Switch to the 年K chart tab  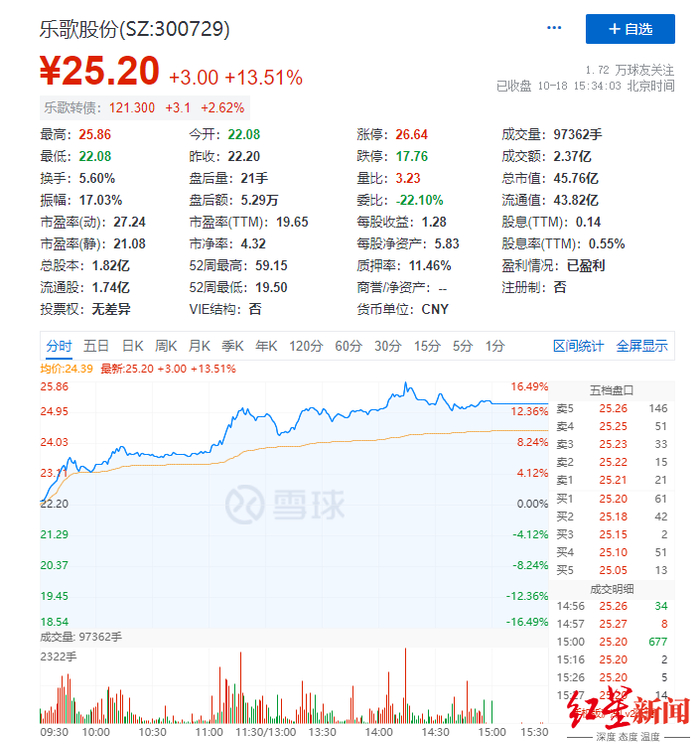click(266, 346)
